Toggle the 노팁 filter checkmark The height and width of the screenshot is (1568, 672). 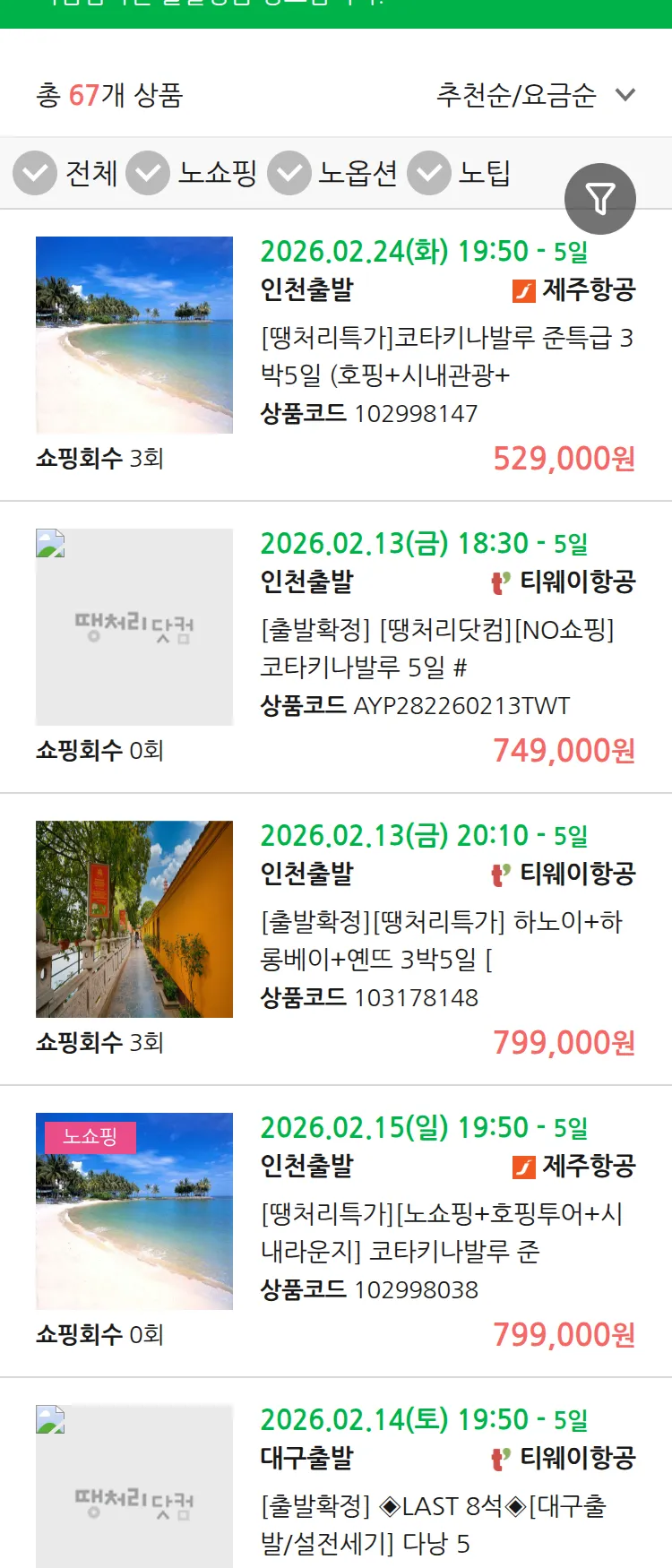point(429,173)
